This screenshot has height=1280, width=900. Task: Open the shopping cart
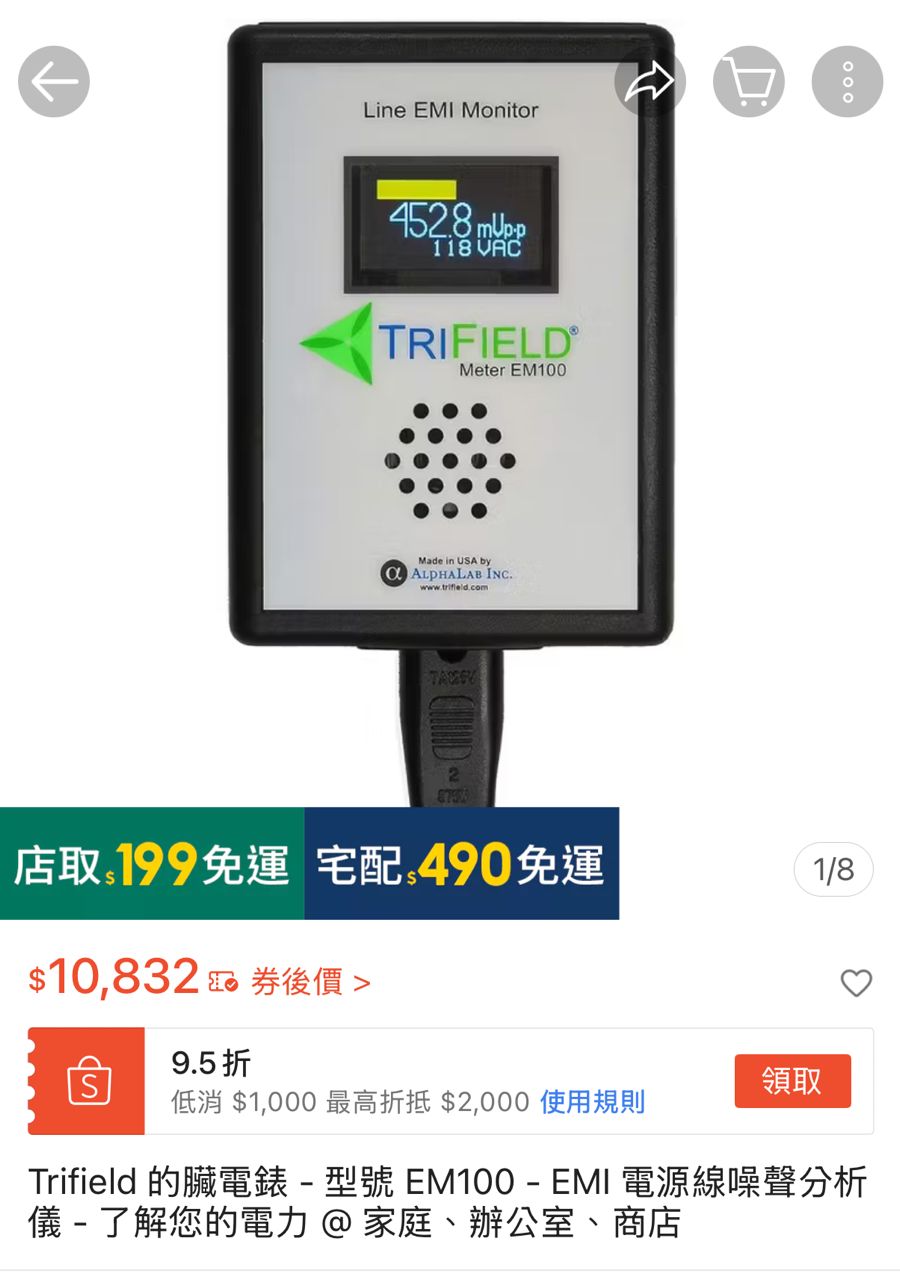[x=749, y=82]
